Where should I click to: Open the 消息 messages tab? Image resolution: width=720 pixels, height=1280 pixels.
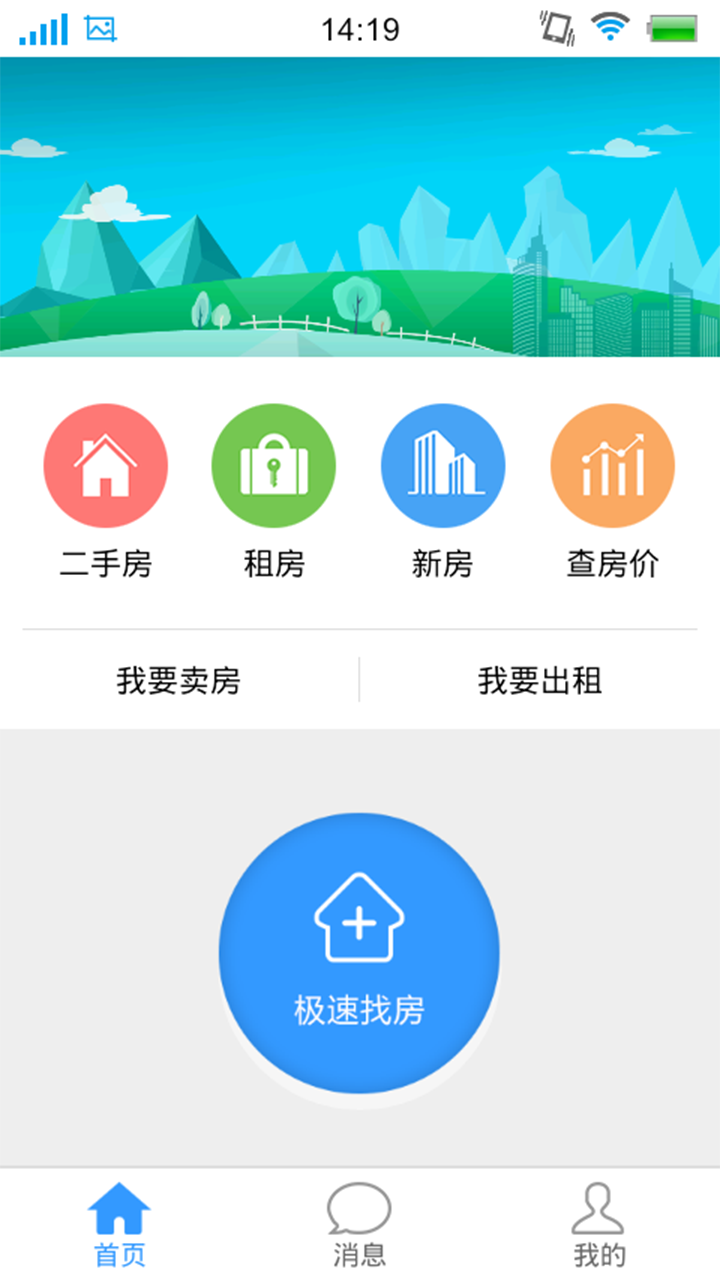pos(359,1224)
